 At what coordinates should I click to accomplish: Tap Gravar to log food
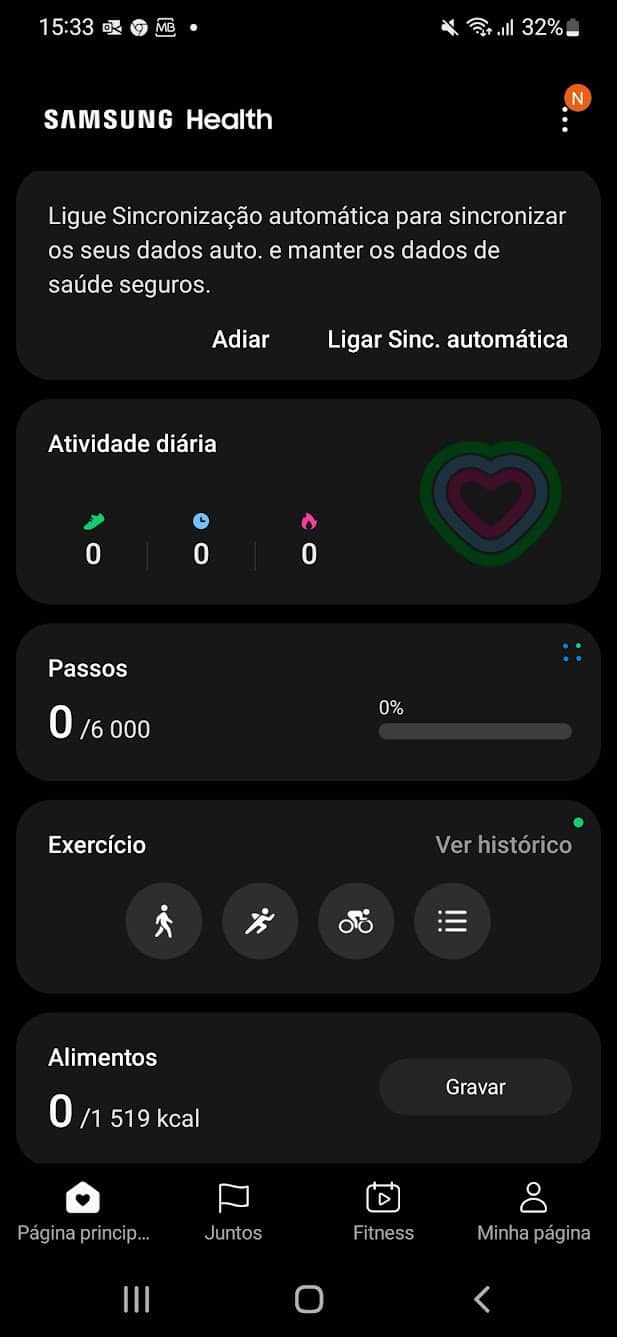[x=475, y=1087]
